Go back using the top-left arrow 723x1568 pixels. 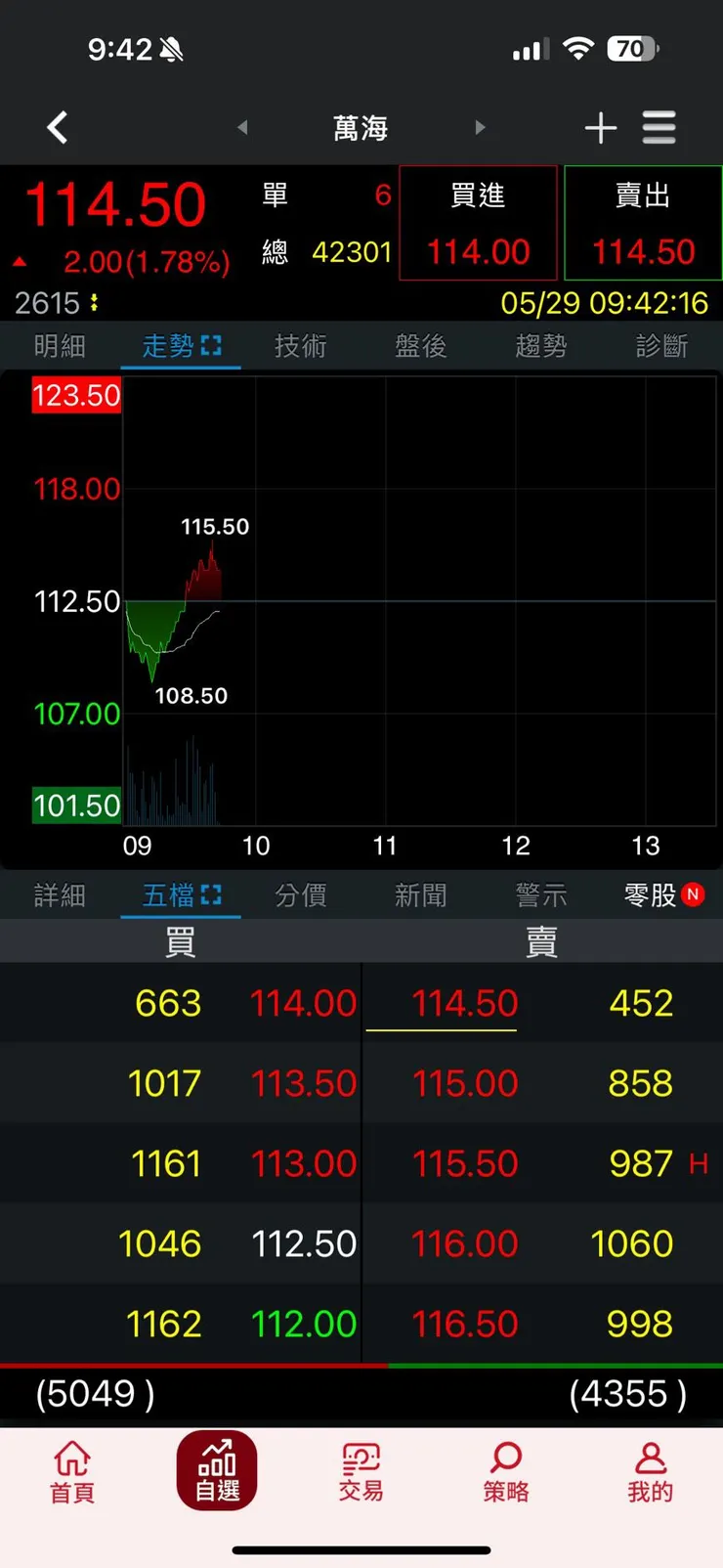58,127
